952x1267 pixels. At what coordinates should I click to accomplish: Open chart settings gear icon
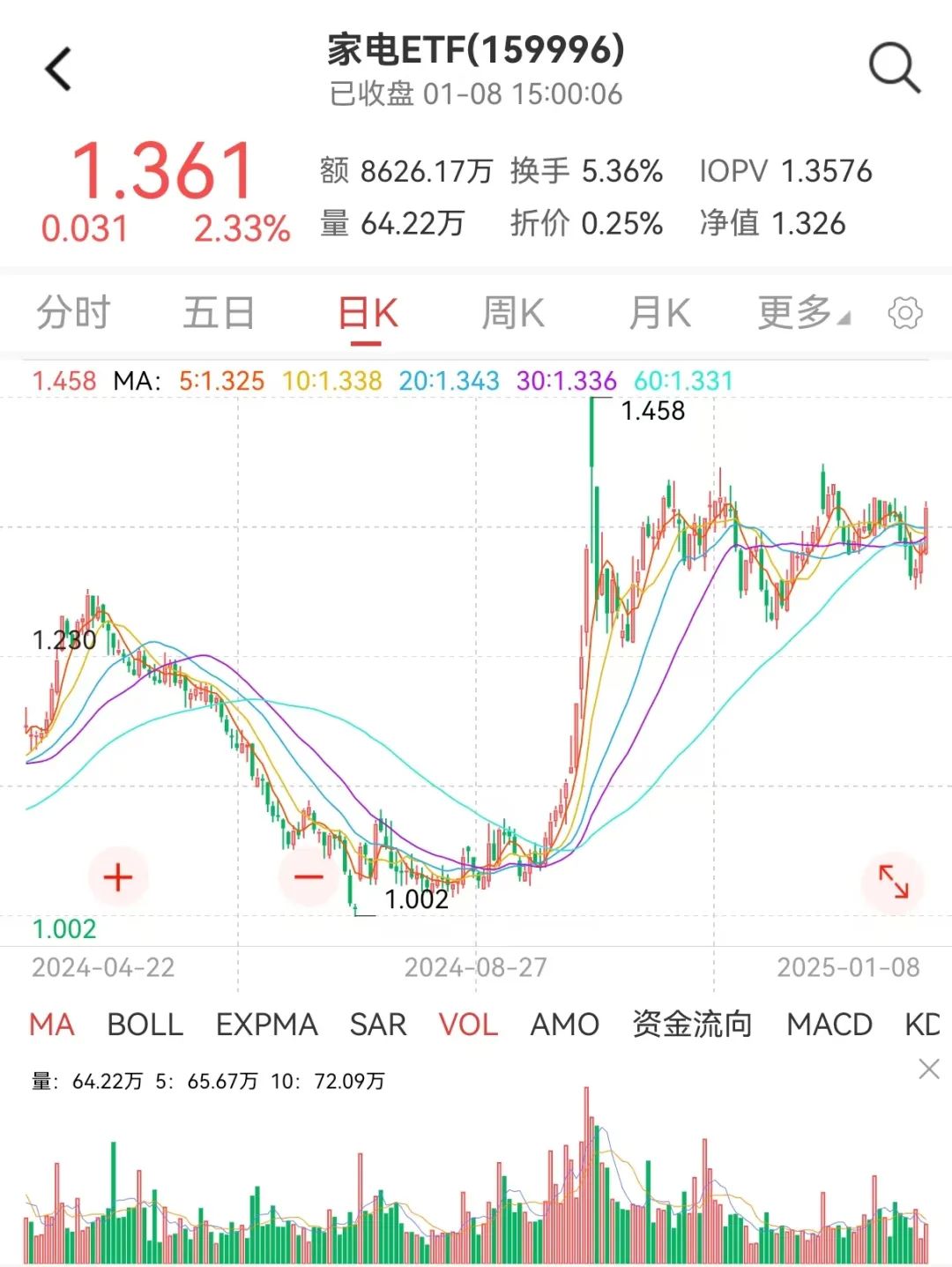tap(905, 313)
